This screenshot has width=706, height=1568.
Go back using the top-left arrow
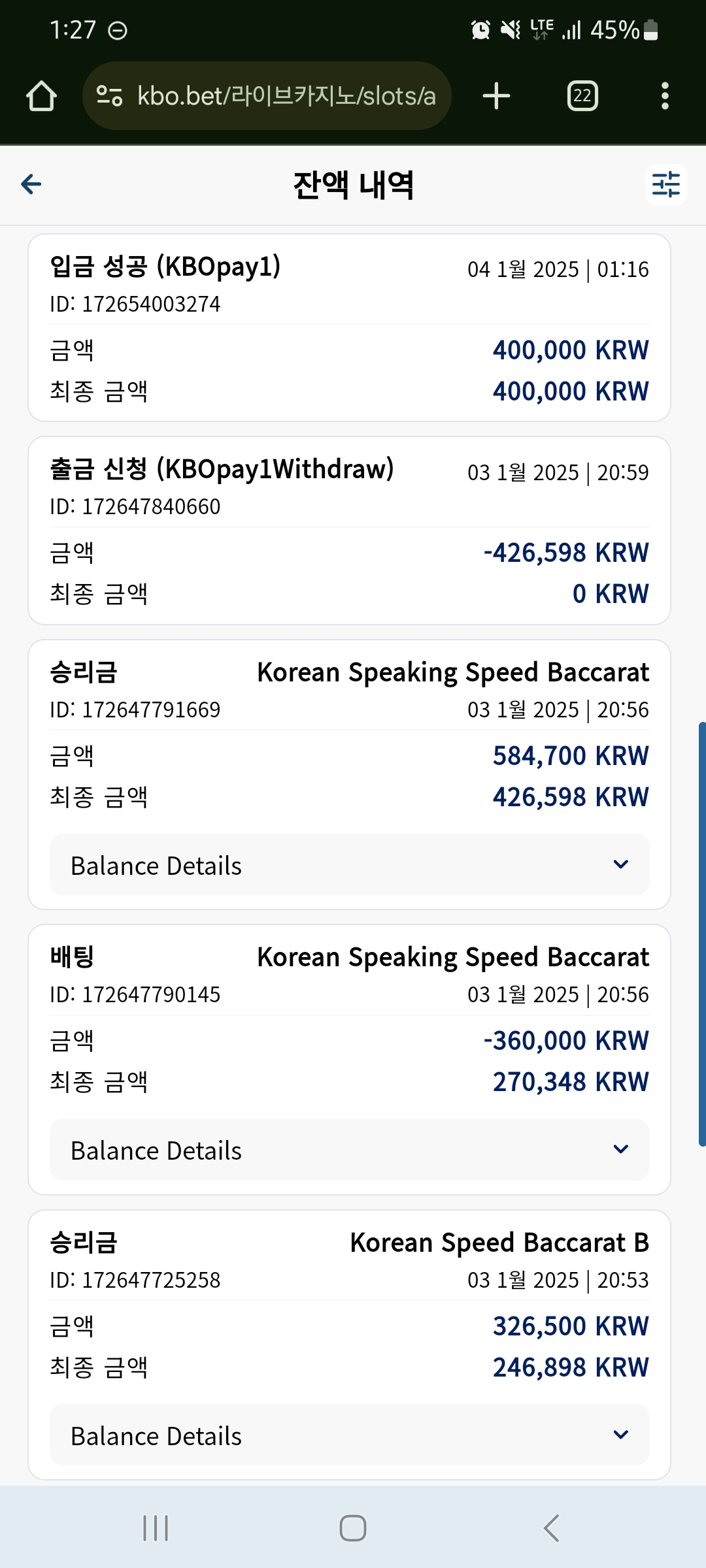31,184
